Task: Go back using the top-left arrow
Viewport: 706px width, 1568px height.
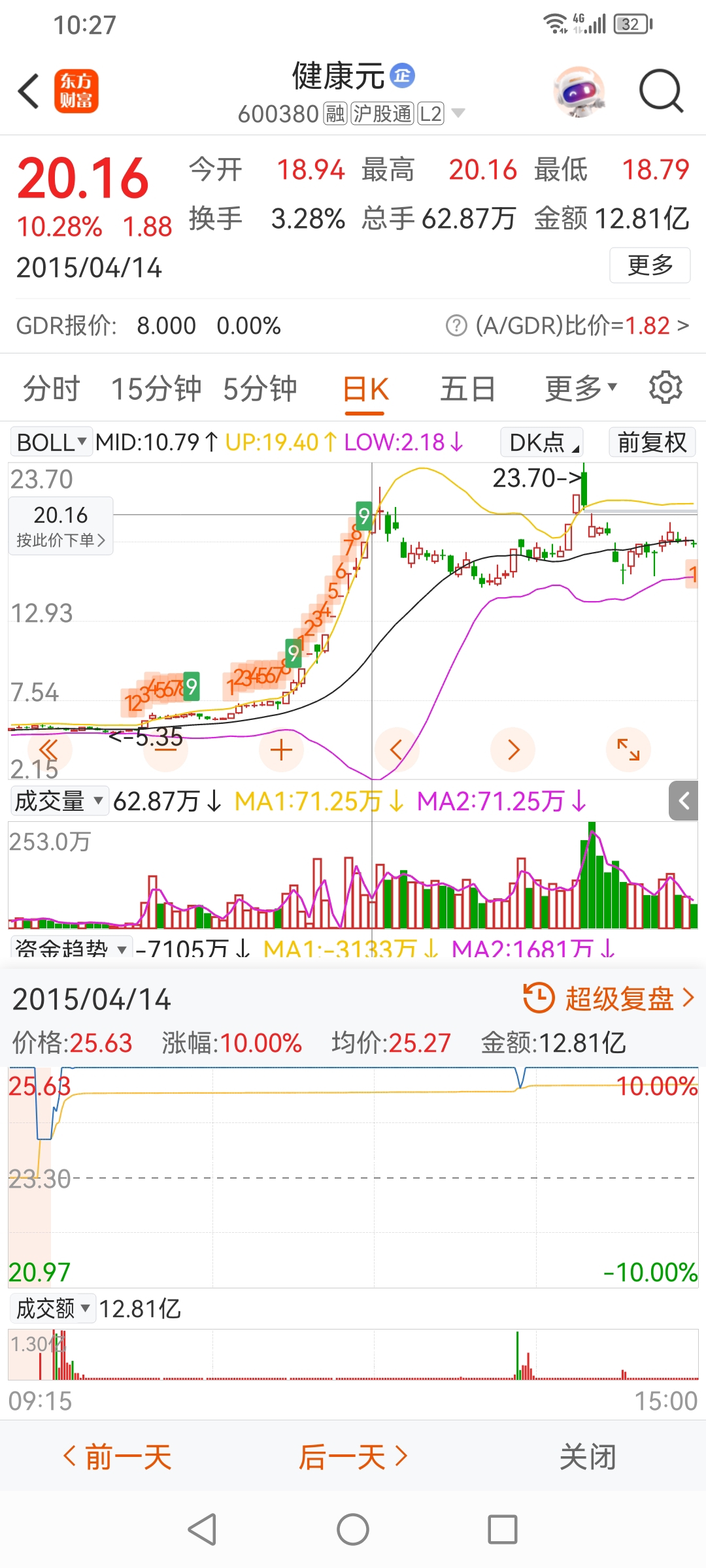Action: (29, 91)
